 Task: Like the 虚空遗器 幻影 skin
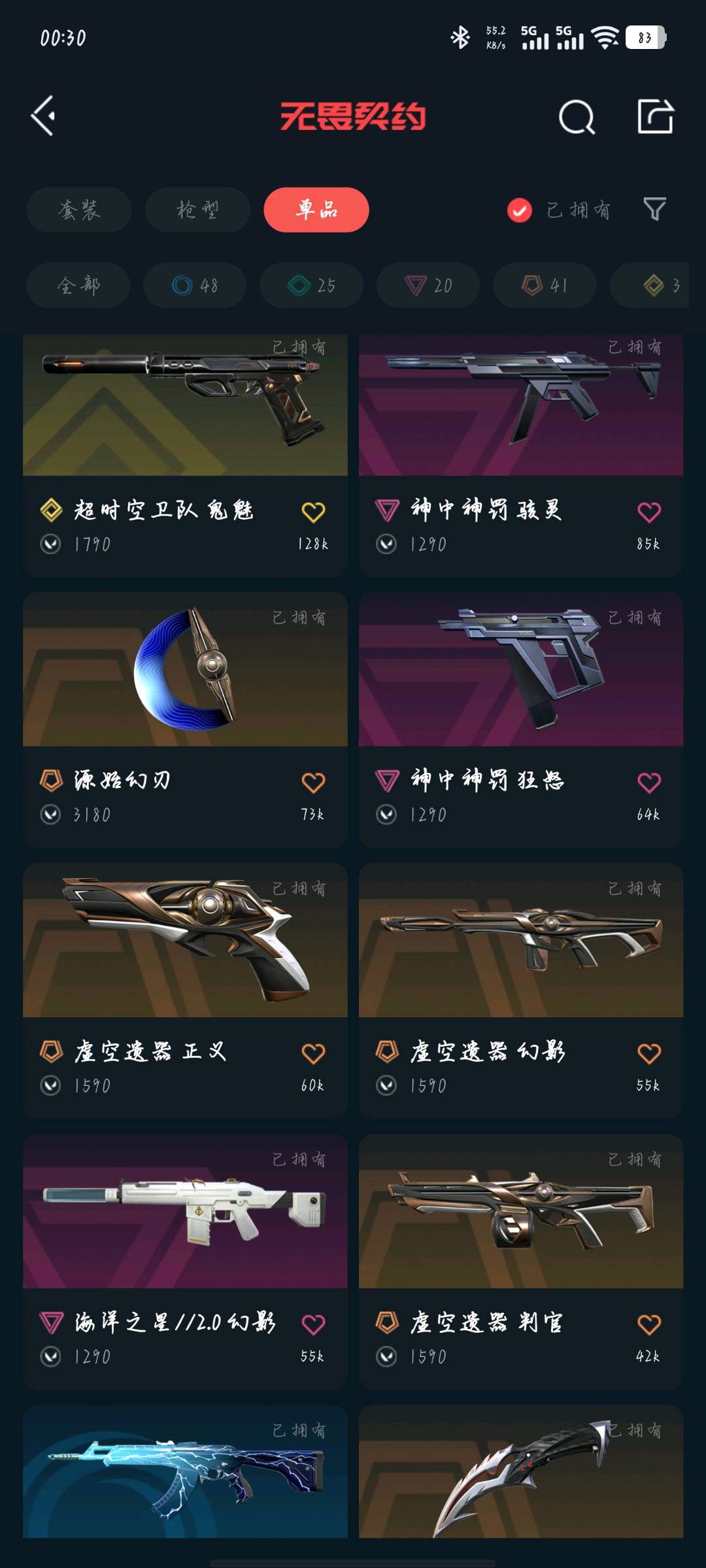click(648, 1053)
